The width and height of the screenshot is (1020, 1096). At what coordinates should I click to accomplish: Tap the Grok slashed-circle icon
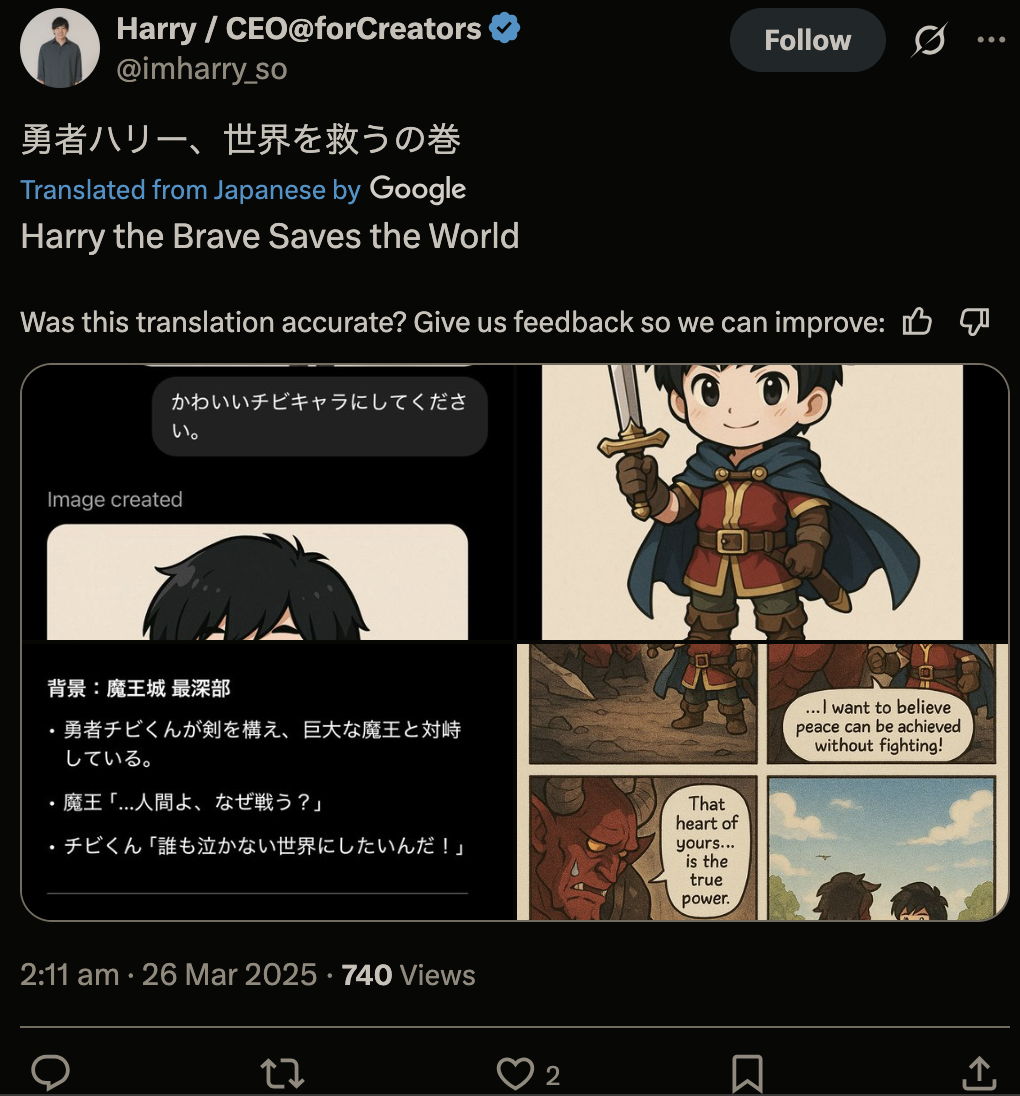[x=929, y=41]
